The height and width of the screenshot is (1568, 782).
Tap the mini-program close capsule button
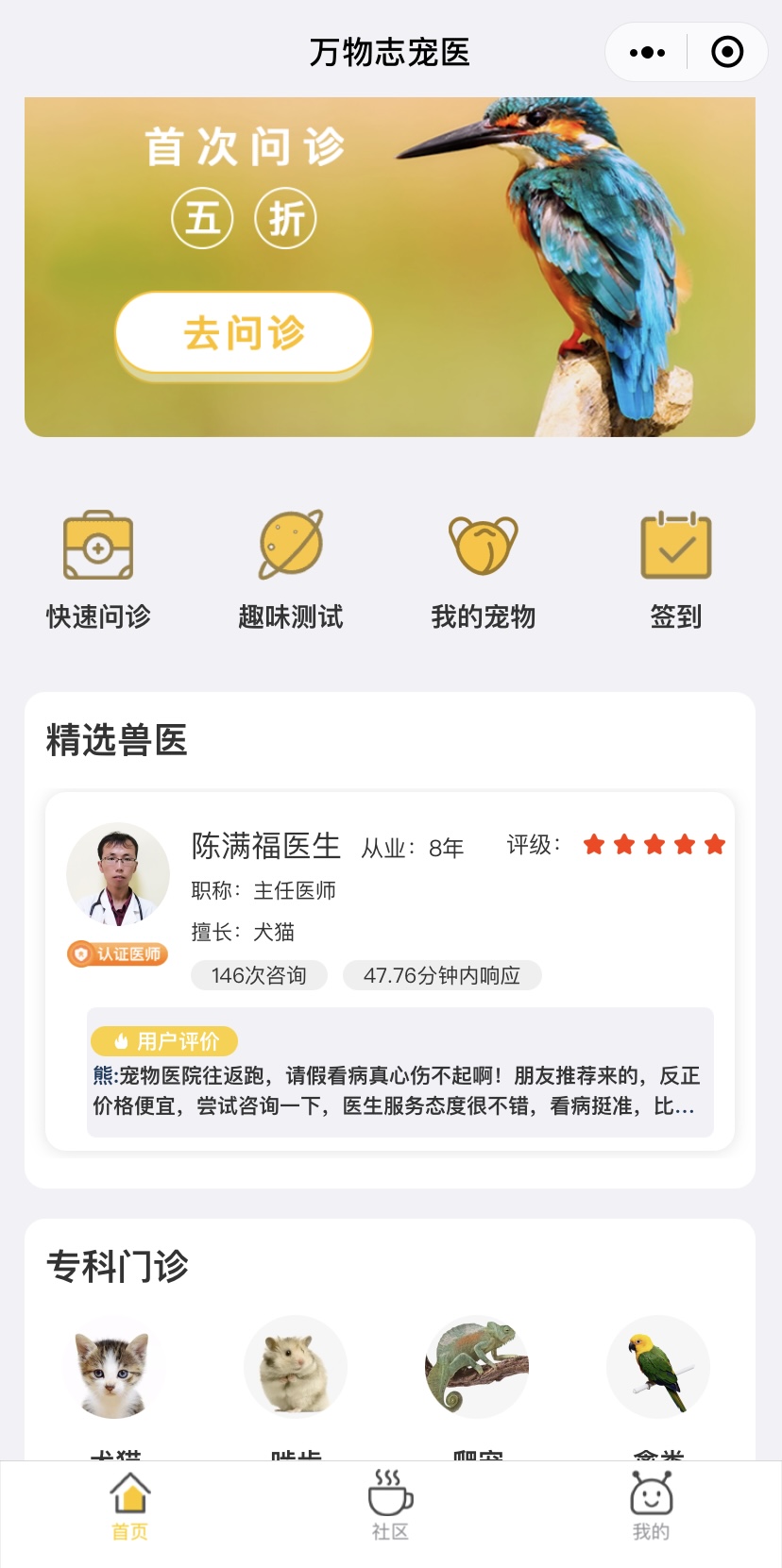726,52
